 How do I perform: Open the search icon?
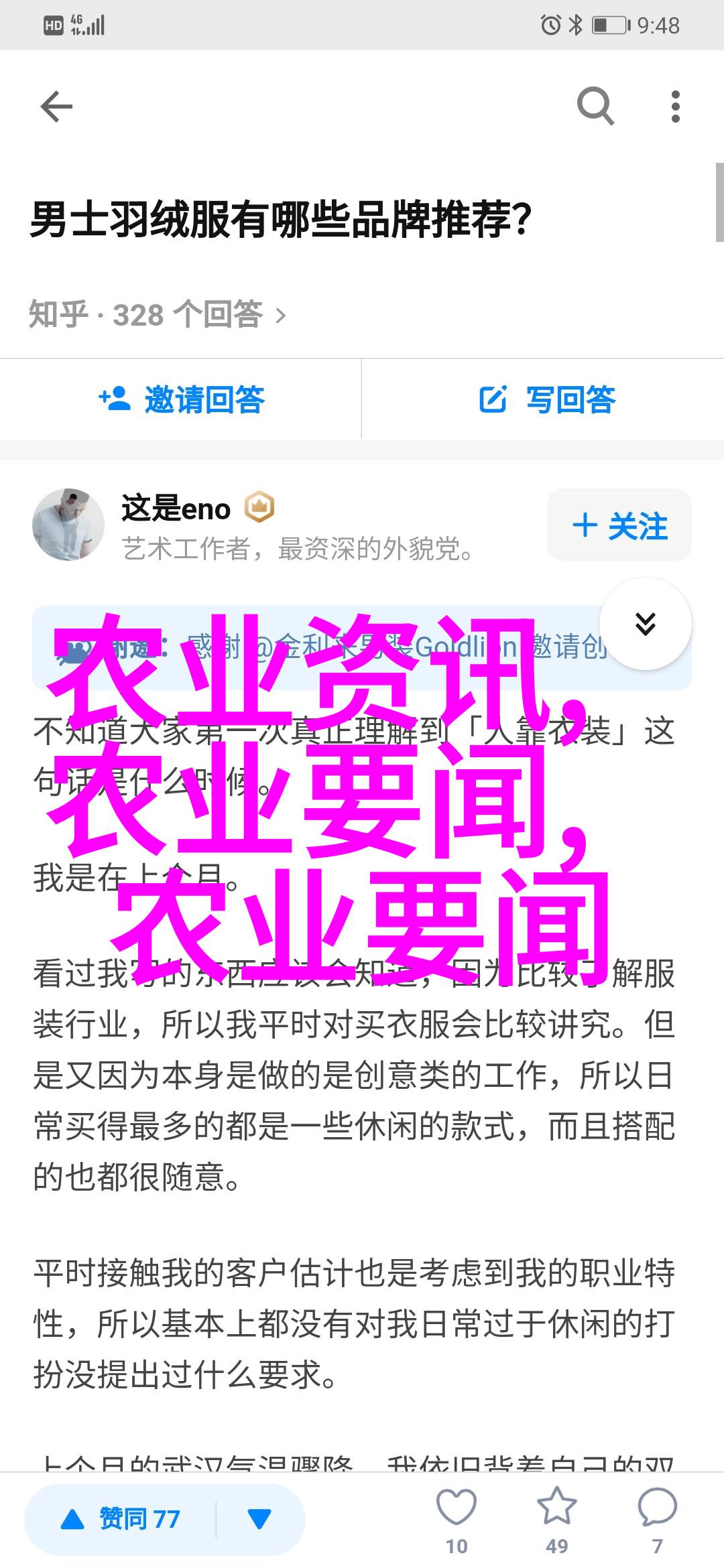coord(595,106)
